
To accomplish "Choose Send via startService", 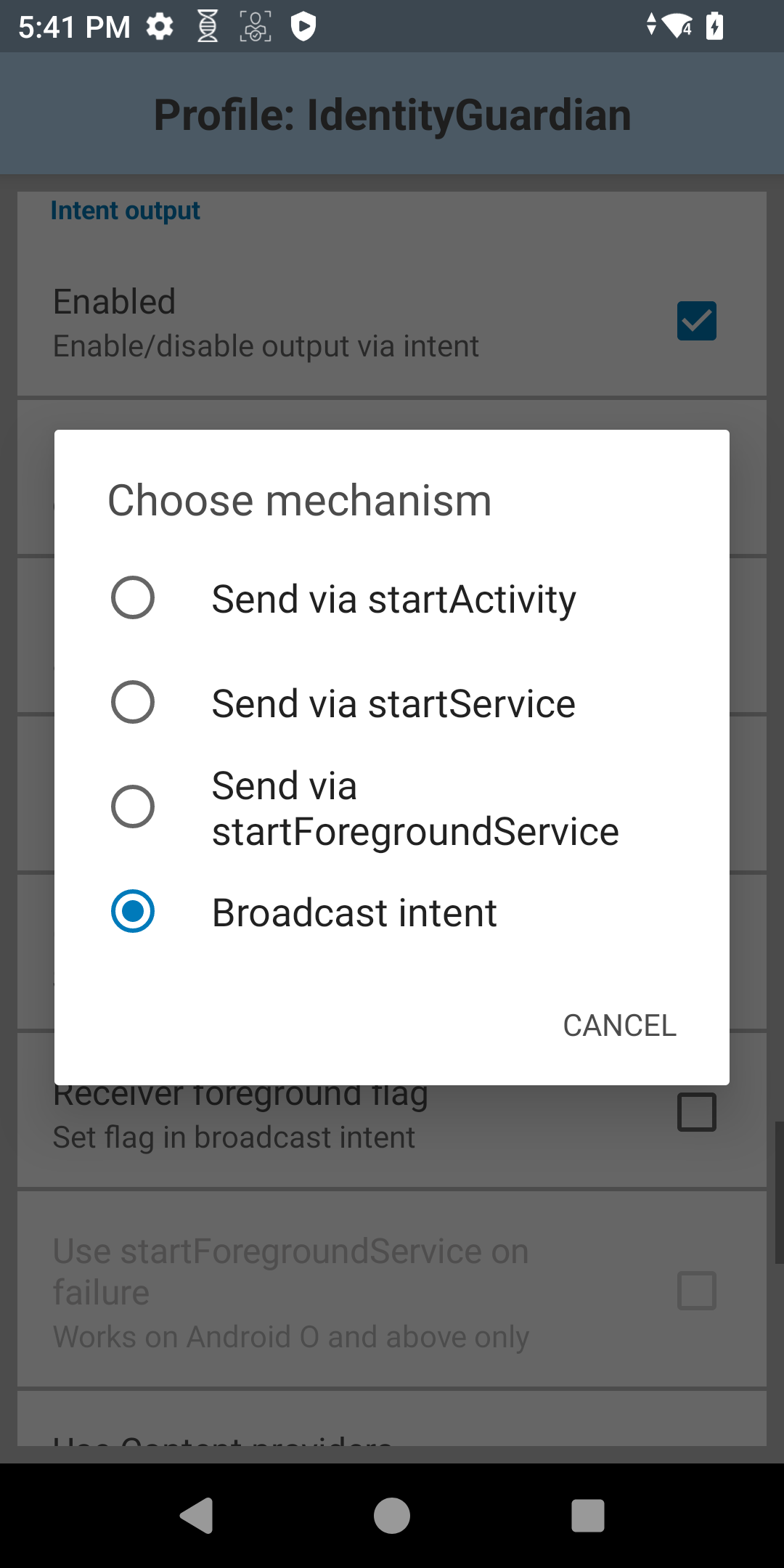I will click(x=133, y=703).
